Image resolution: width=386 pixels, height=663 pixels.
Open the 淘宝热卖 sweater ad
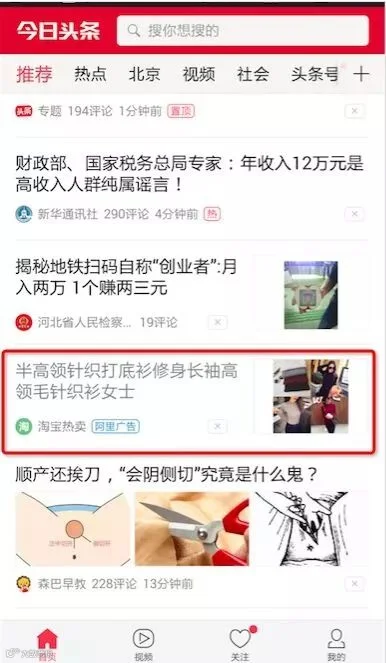(189, 401)
